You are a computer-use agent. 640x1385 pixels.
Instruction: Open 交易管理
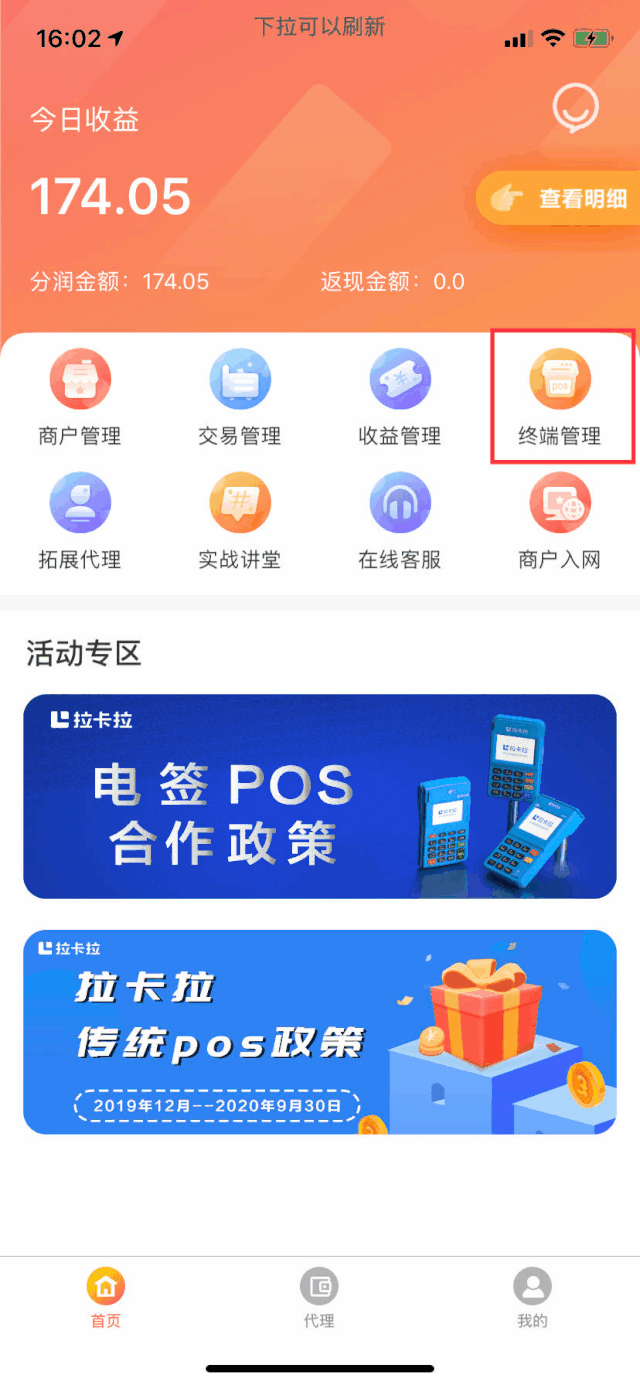(x=240, y=398)
